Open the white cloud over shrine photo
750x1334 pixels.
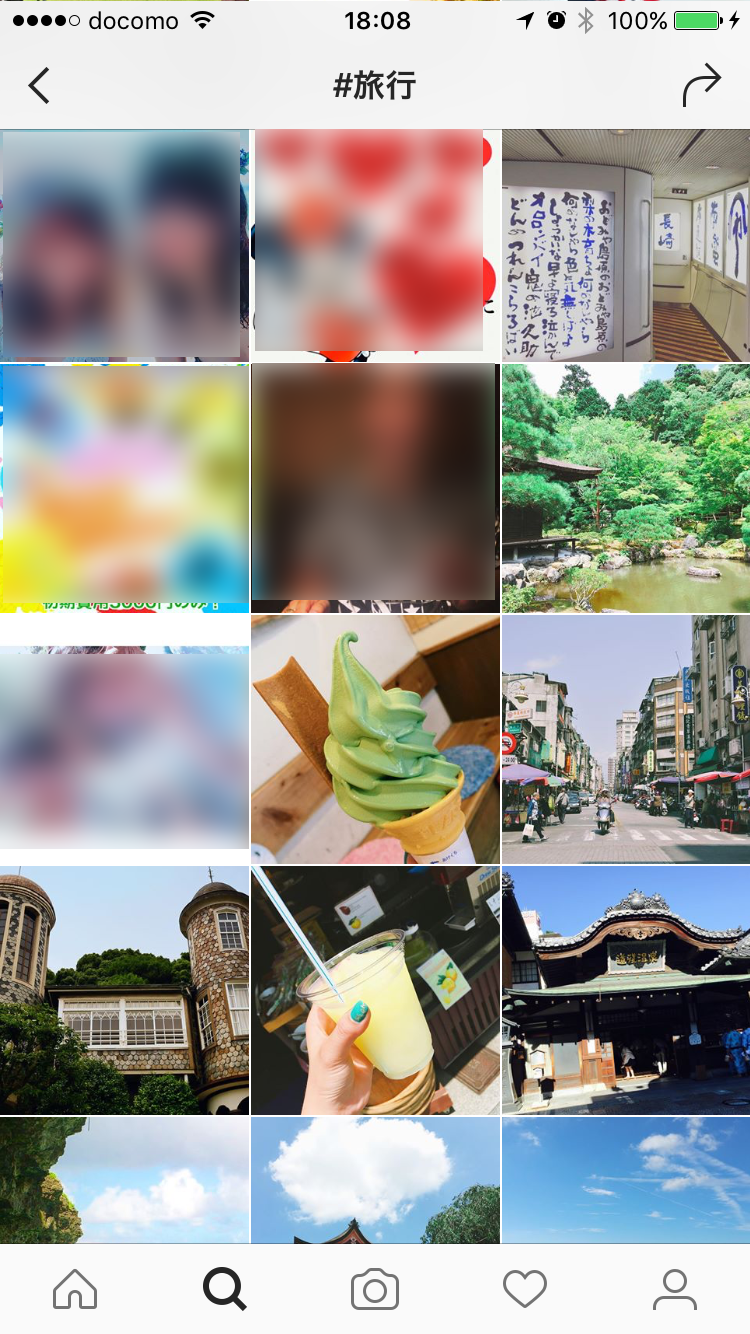coord(375,1180)
